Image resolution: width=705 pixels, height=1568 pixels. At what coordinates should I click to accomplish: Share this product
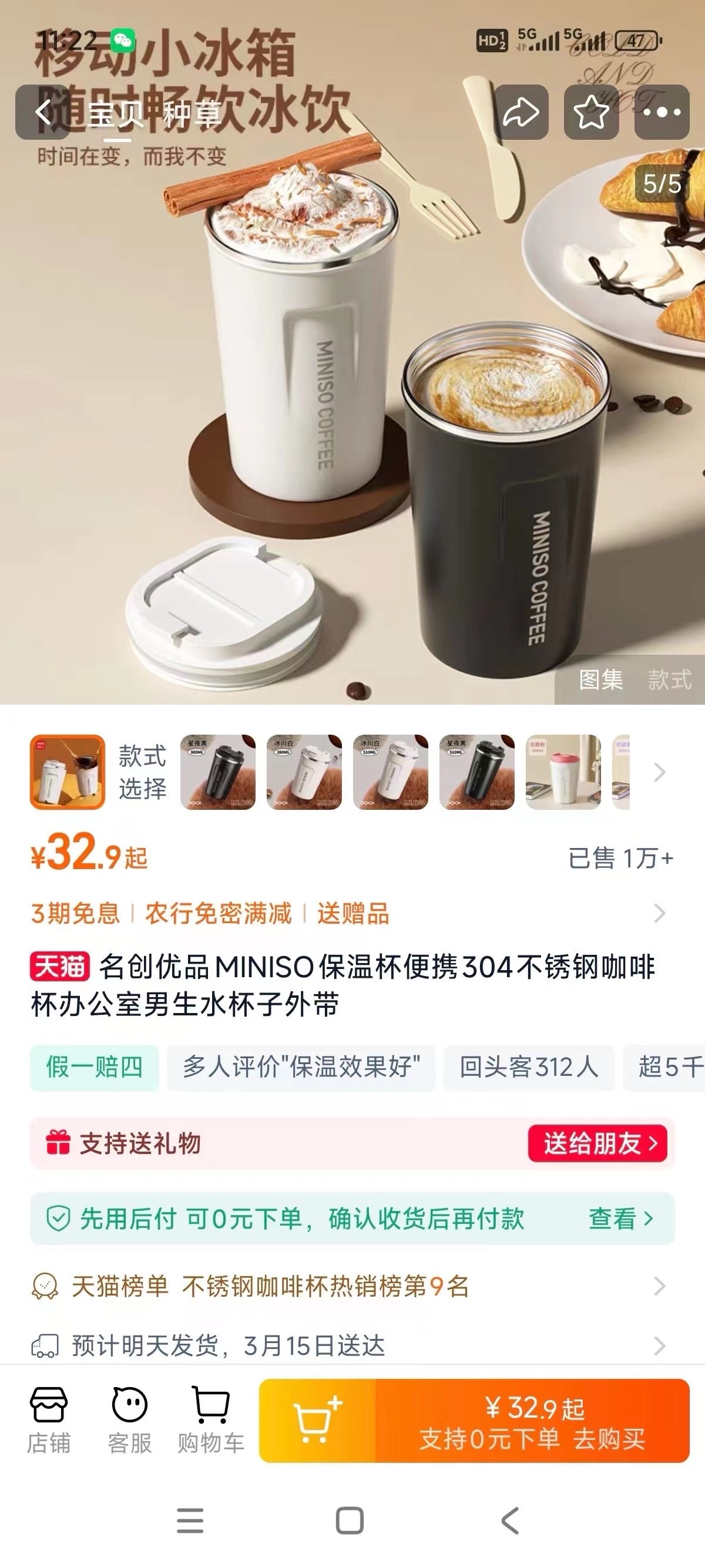tap(521, 113)
